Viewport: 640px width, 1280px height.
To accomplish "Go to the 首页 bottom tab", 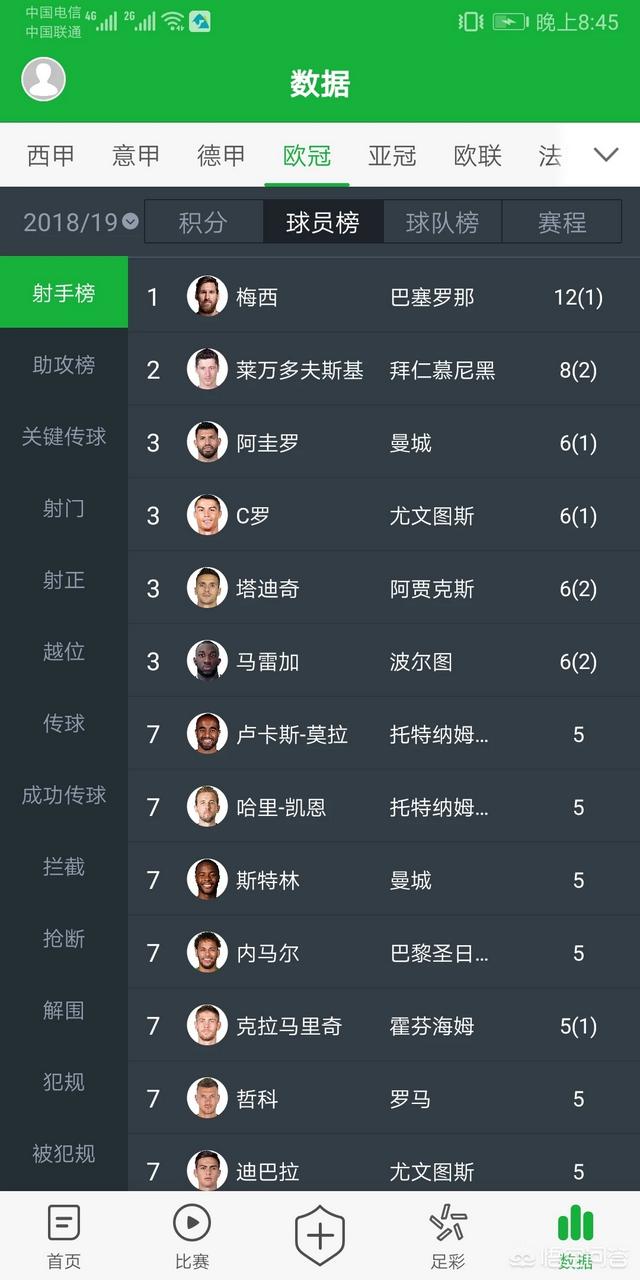I will (x=64, y=1236).
